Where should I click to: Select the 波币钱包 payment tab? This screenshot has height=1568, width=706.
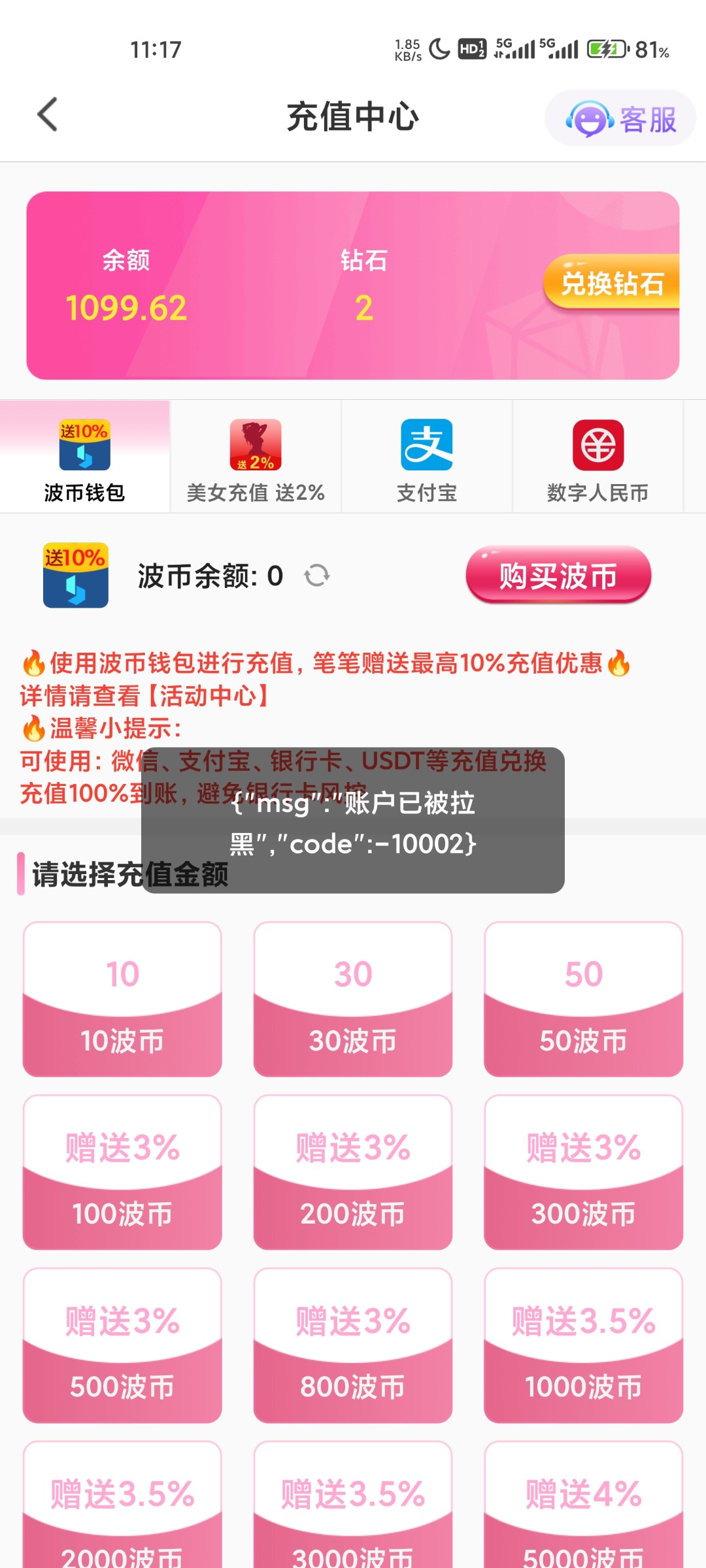click(x=85, y=457)
